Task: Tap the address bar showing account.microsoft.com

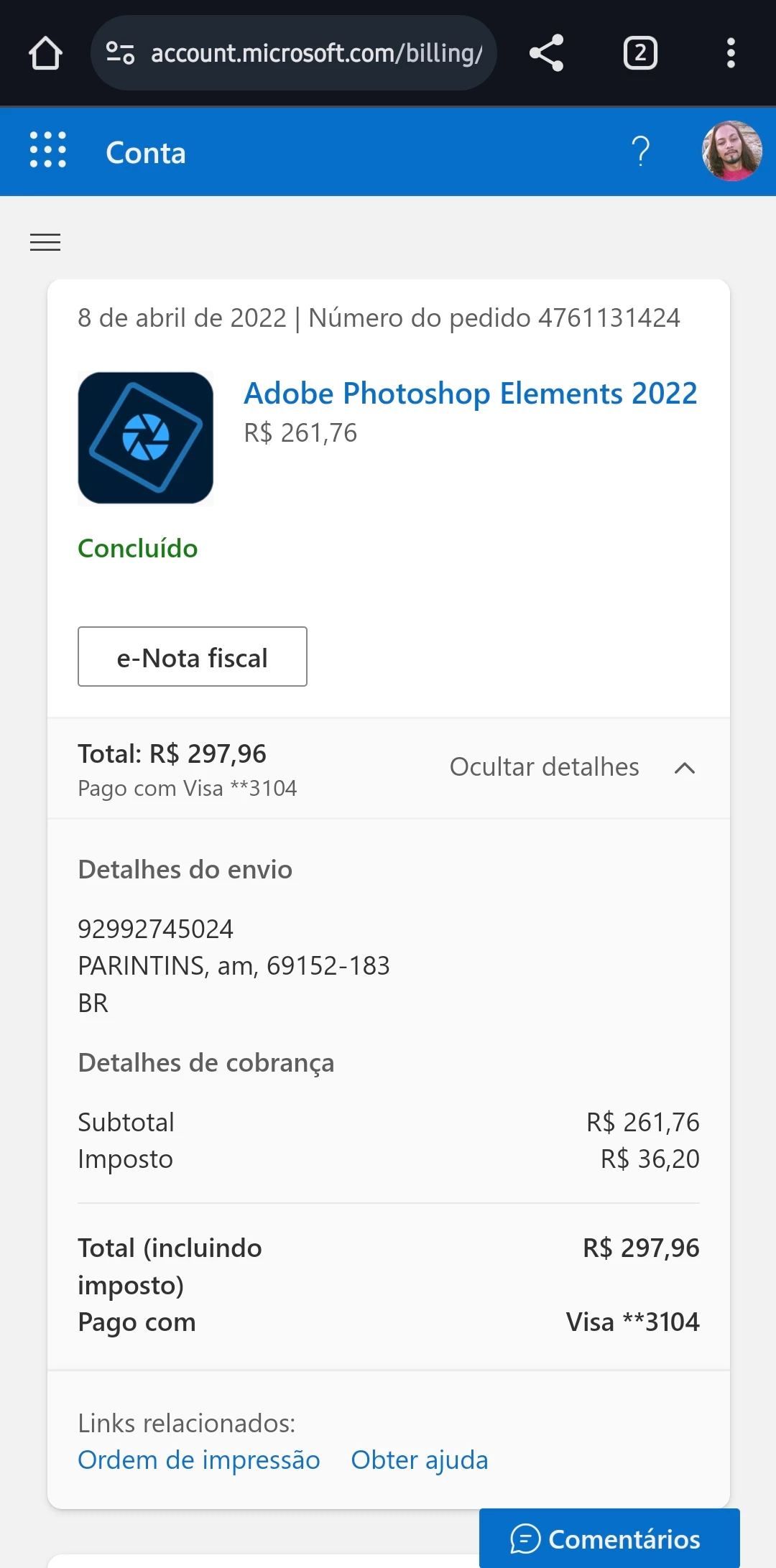Action: (316, 53)
